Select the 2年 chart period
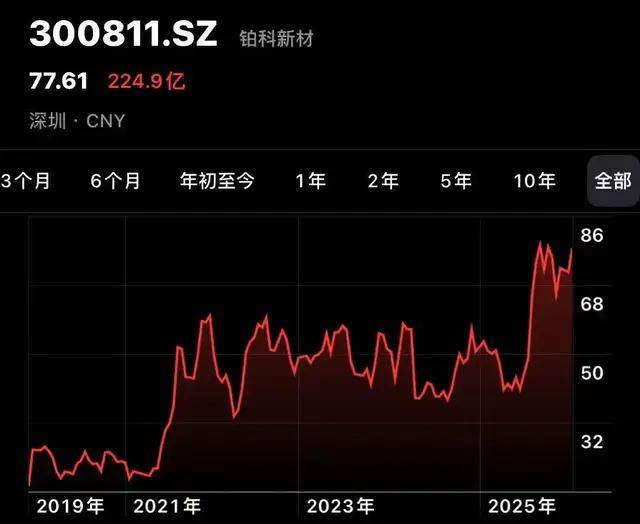This screenshot has width=640, height=524. (x=383, y=181)
